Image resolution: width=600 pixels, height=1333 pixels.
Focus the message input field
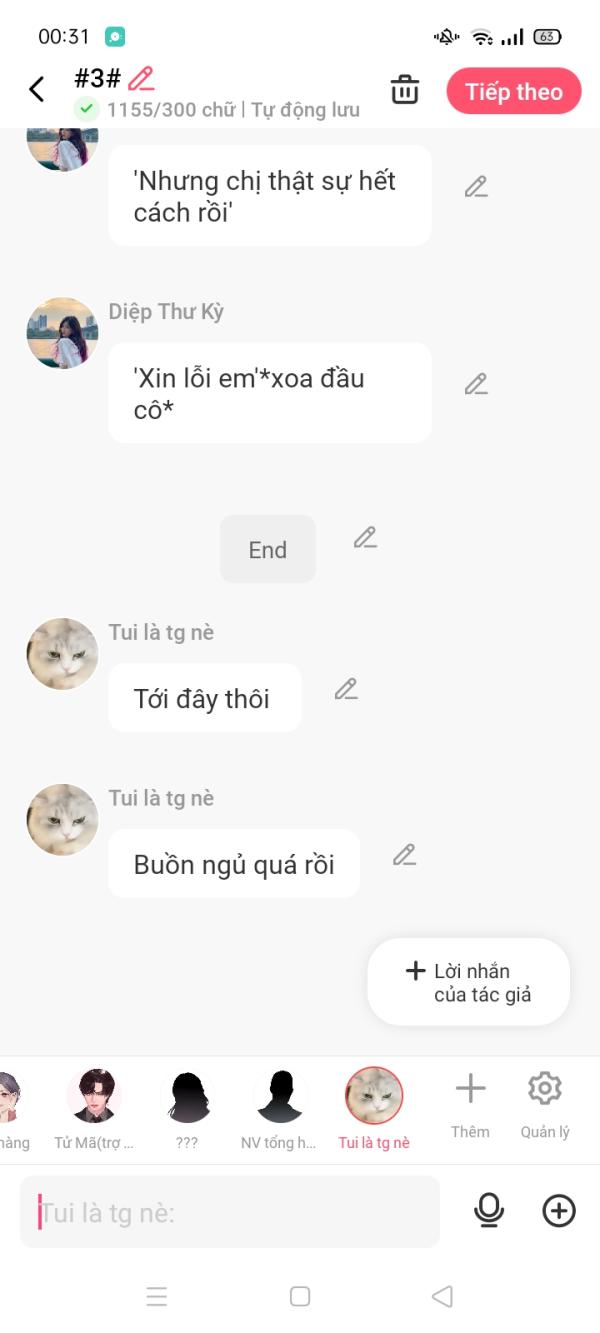(230, 1212)
